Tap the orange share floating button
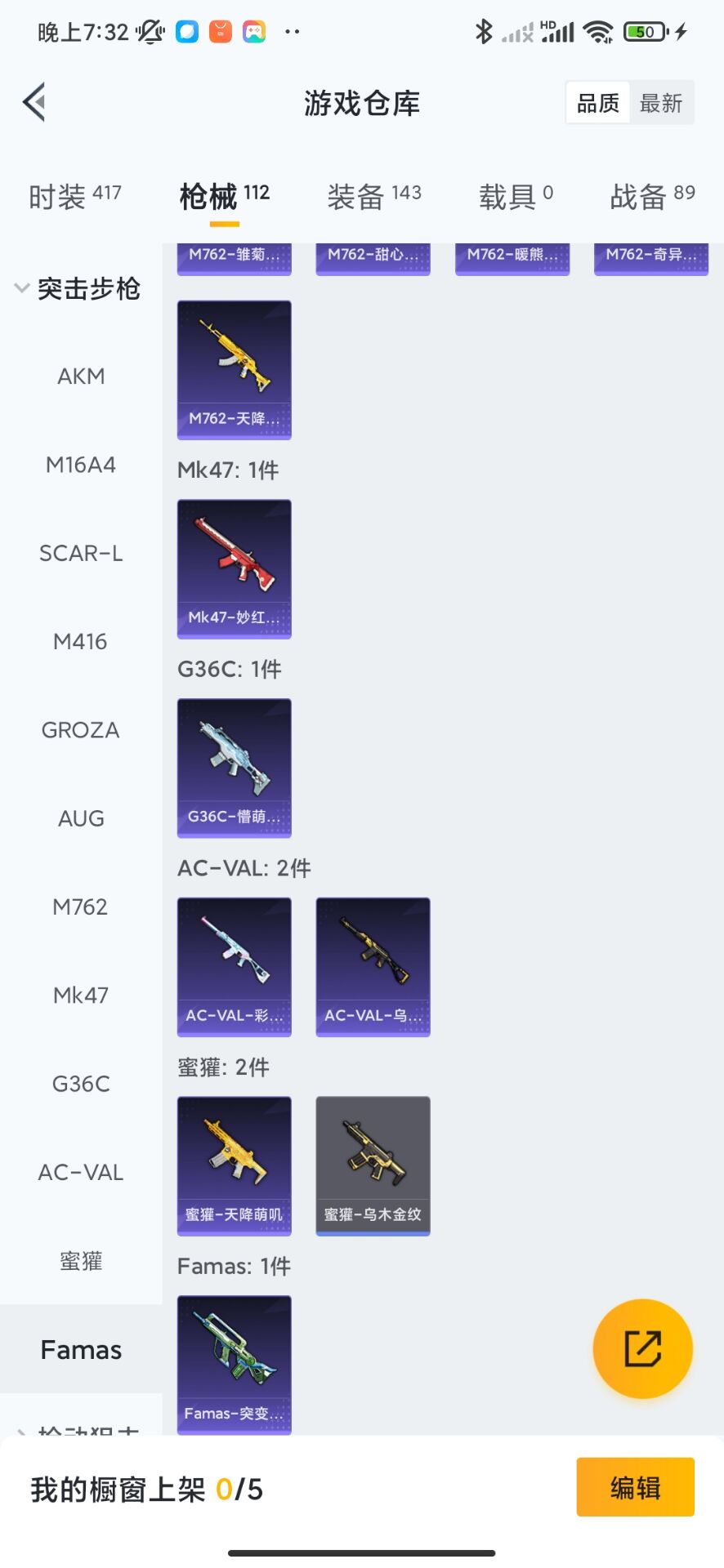Screen dimensions: 724x1568 642,1348
